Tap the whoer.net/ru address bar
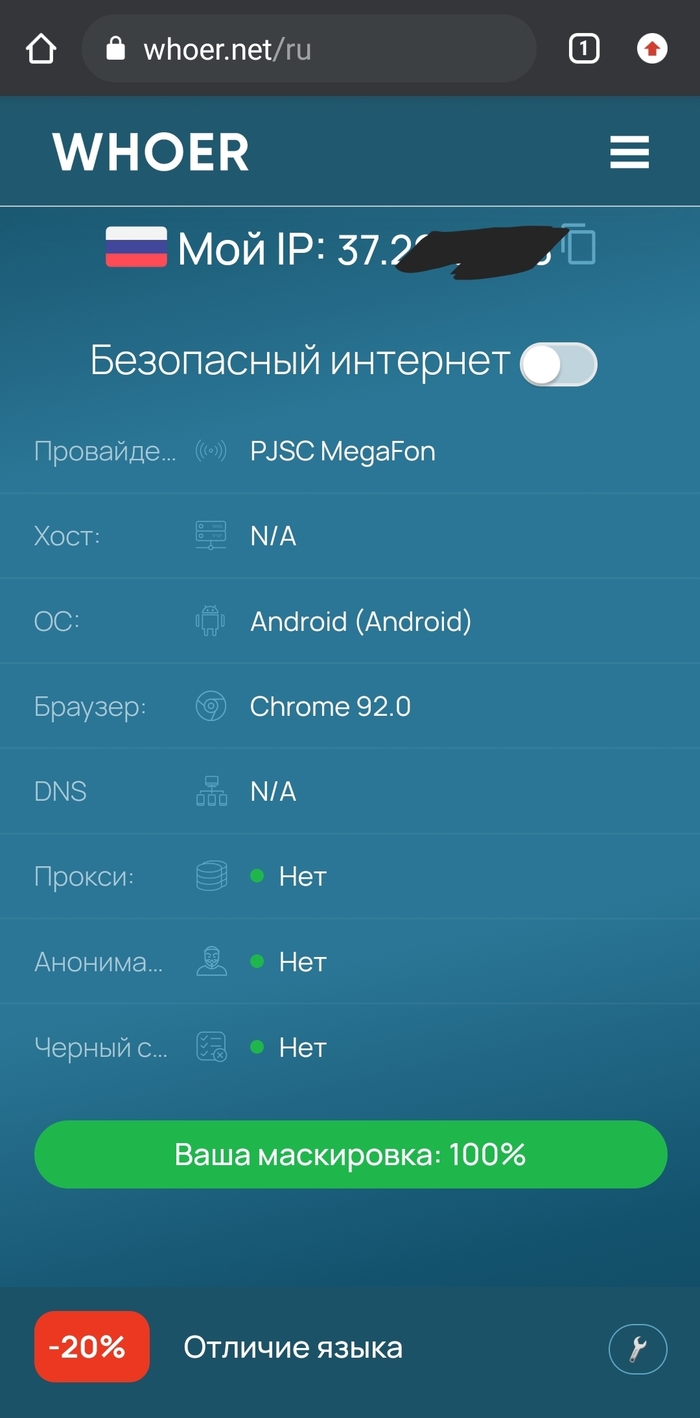 point(308,48)
